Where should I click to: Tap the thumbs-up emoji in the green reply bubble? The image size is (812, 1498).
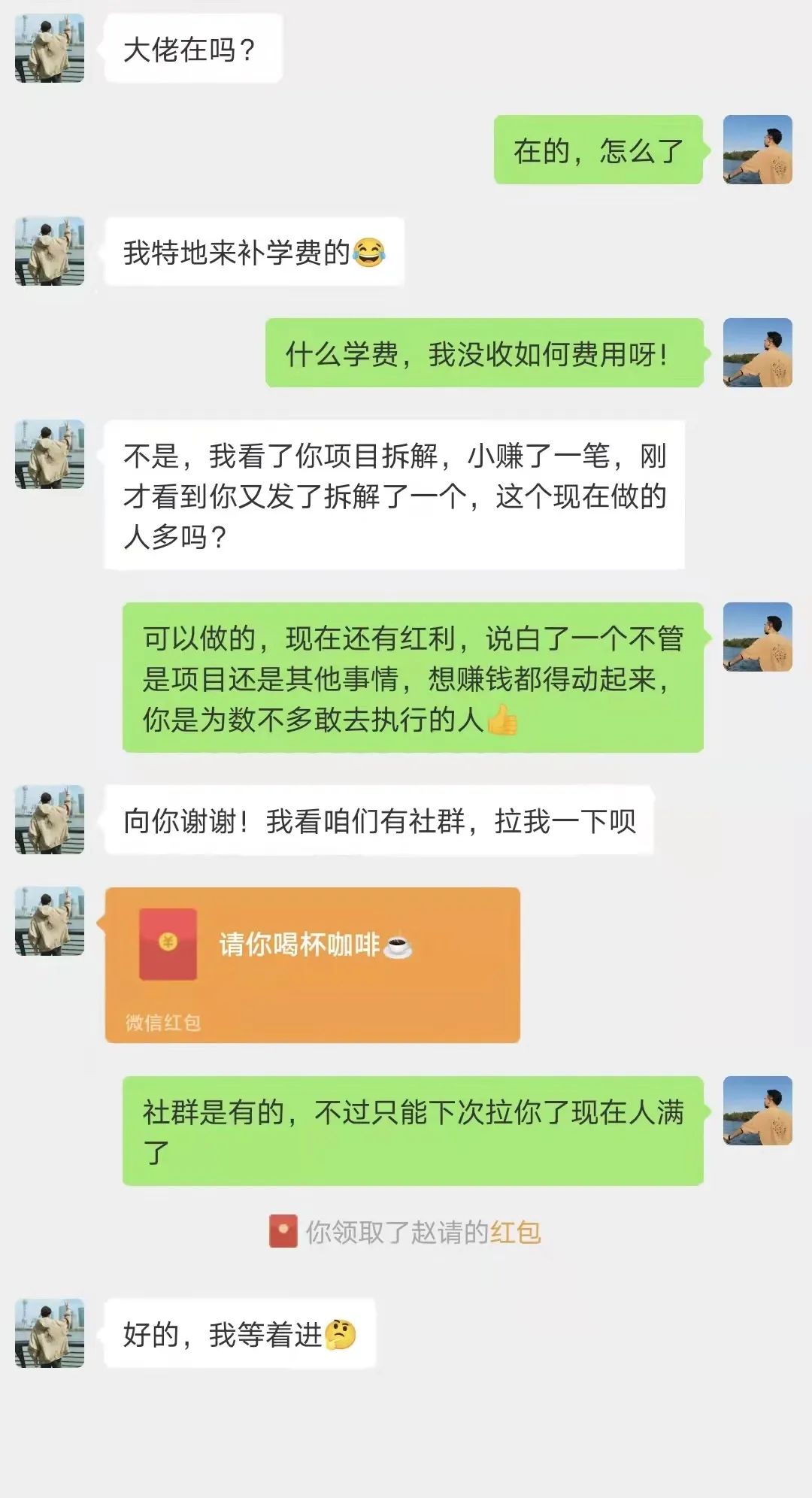pyautogui.click(x=502, y=720)
